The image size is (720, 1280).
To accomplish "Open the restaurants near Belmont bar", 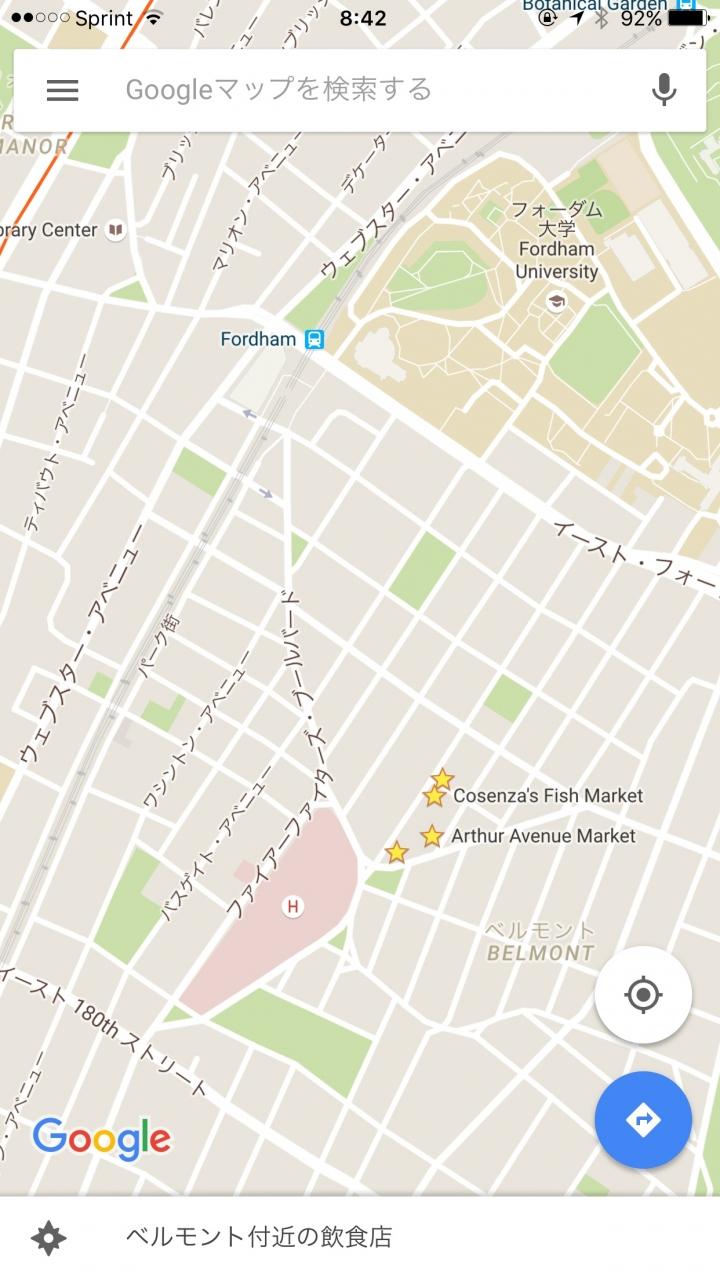I will click(x=360, y=1238).
